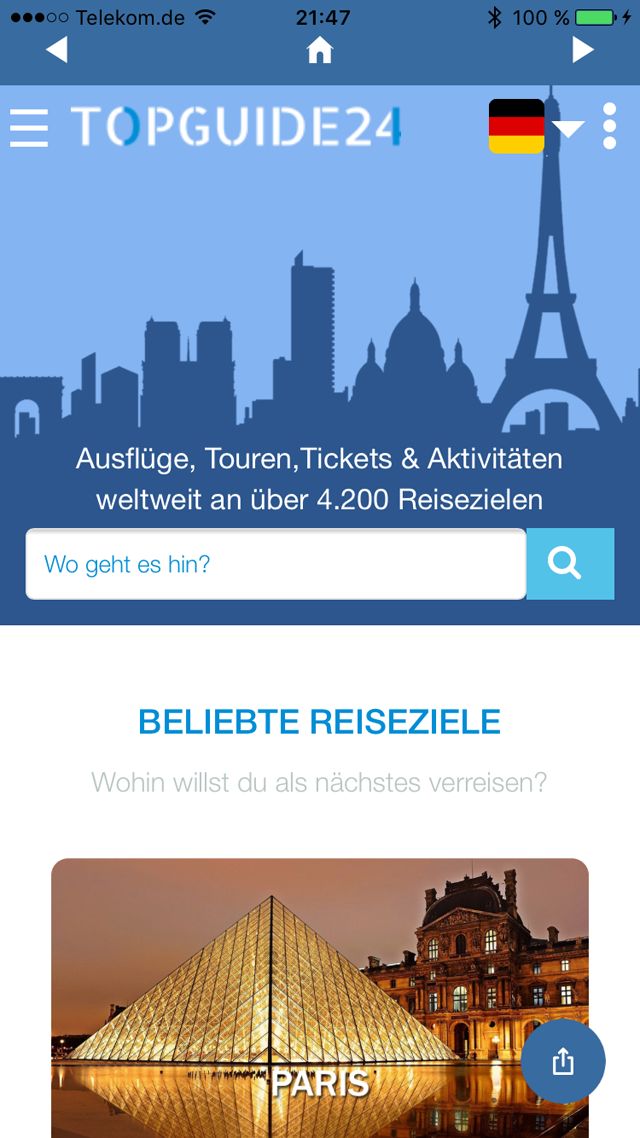Image resolution: width=640 pixels, height=1138 pixels.
Task: Go to the home page icon
Action: (319, 50)
